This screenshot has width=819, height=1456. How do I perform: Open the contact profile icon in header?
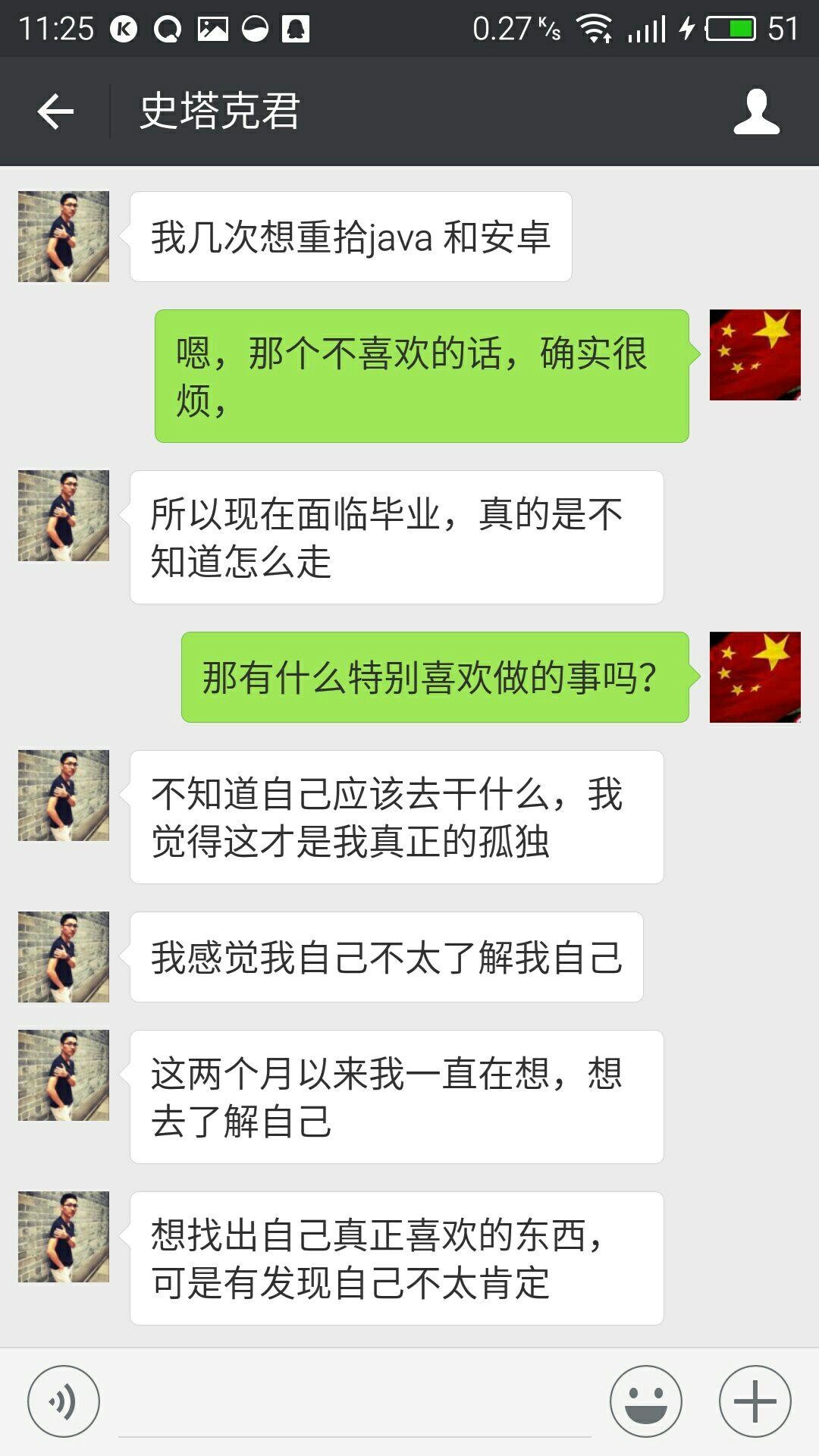(756, 111)
